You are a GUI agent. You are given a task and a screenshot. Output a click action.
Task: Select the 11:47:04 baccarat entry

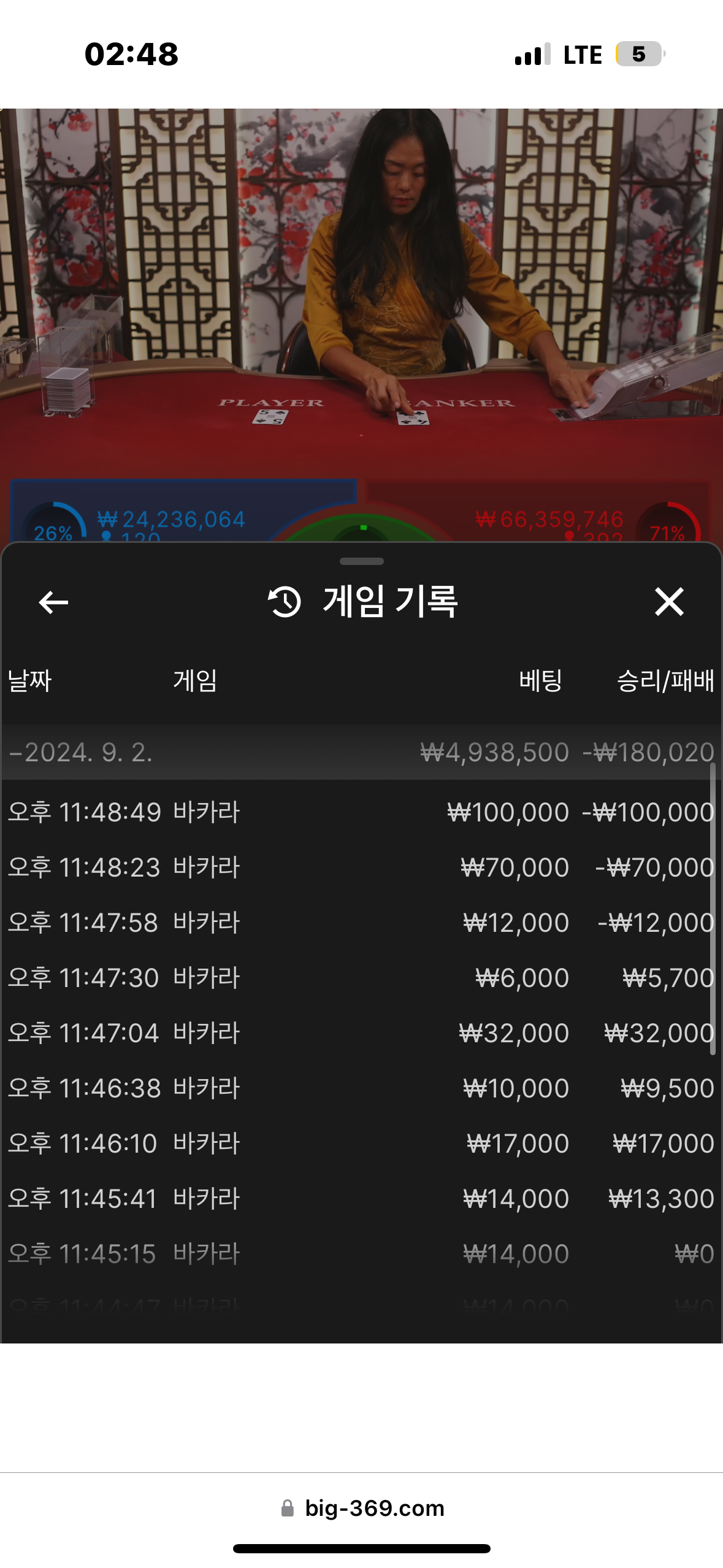pos(361,1033)
